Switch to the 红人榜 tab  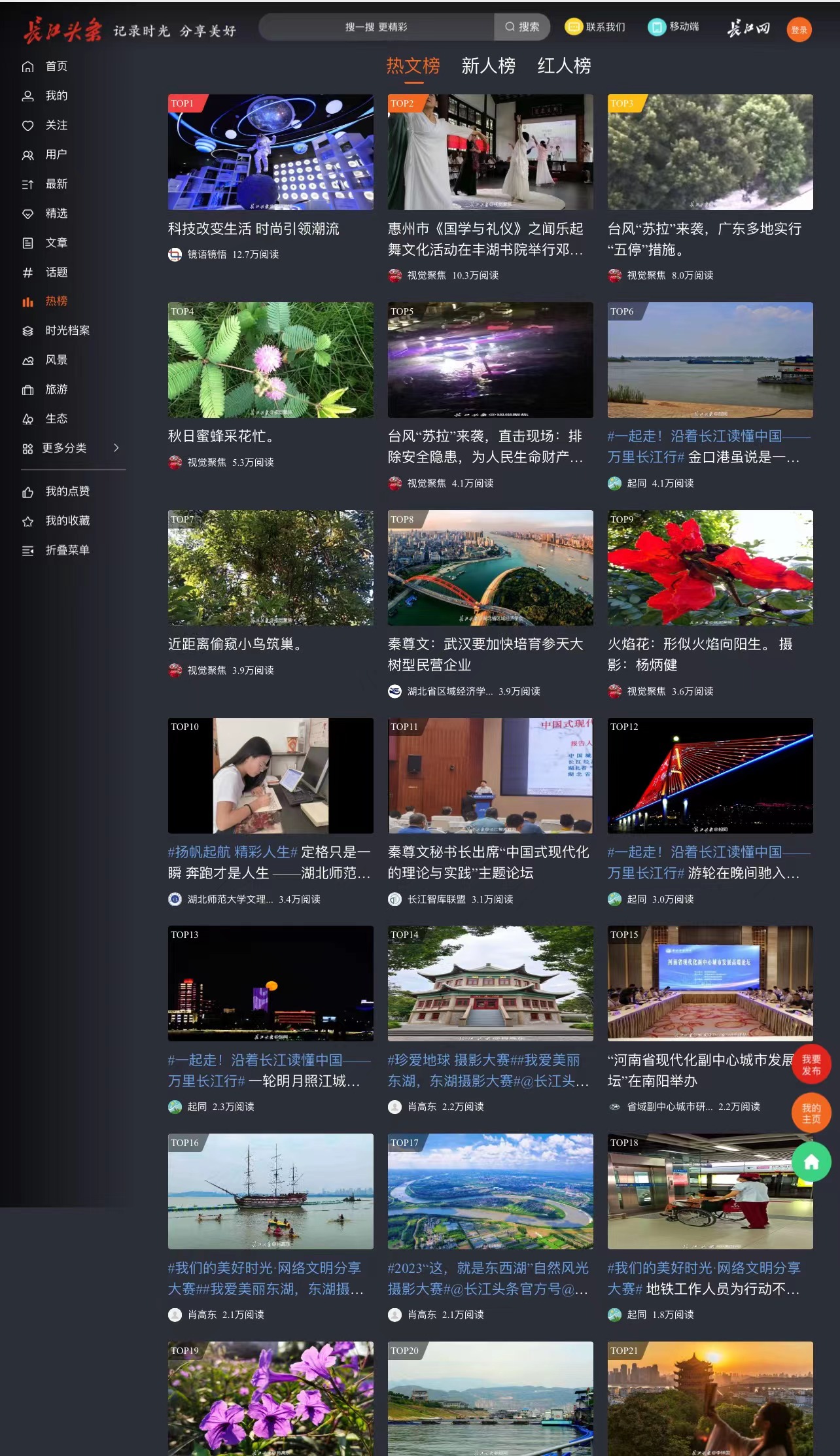(564, 65)
